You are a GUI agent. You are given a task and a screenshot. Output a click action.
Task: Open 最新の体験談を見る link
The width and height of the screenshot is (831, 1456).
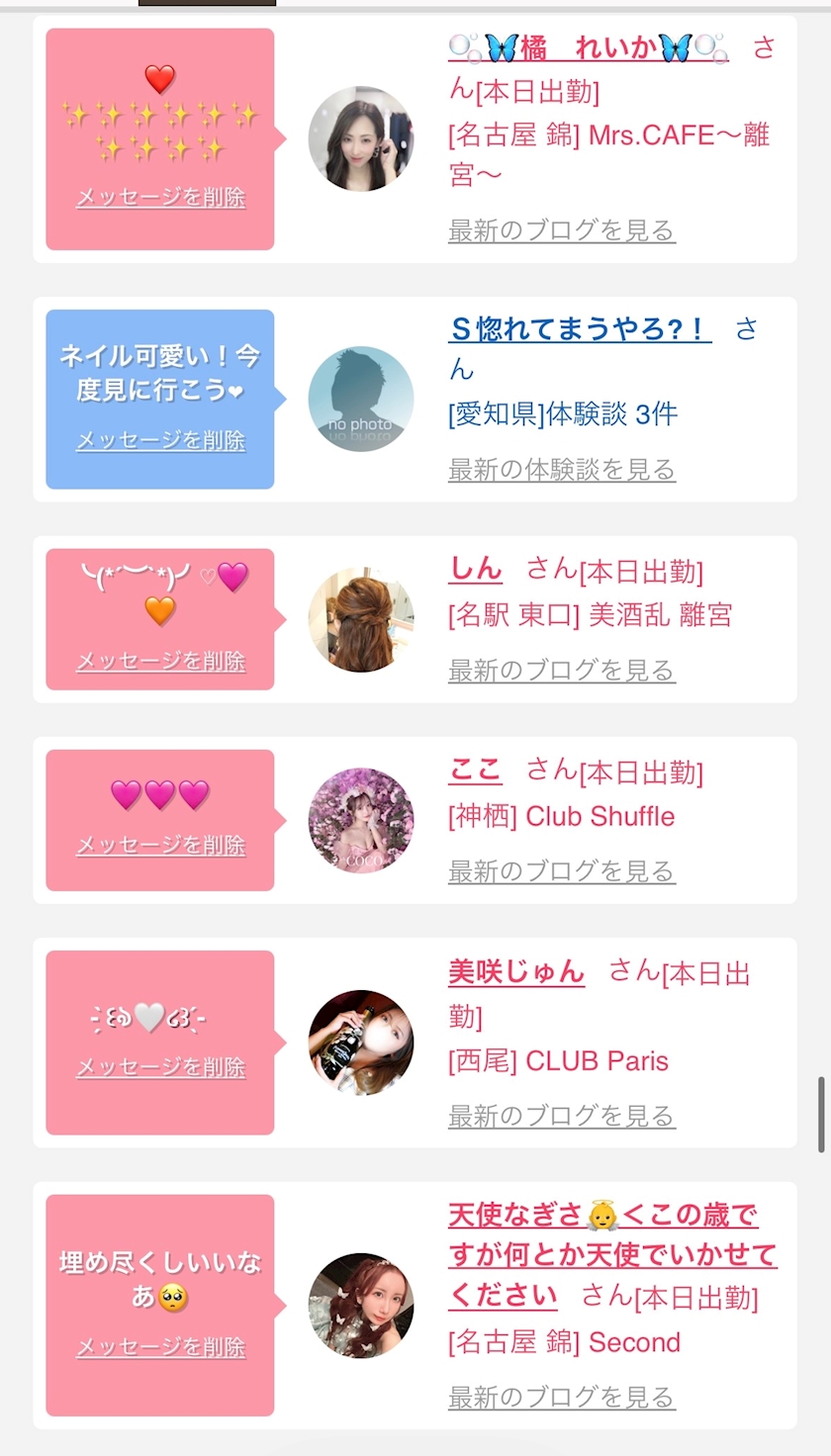[x=562, y=469]
